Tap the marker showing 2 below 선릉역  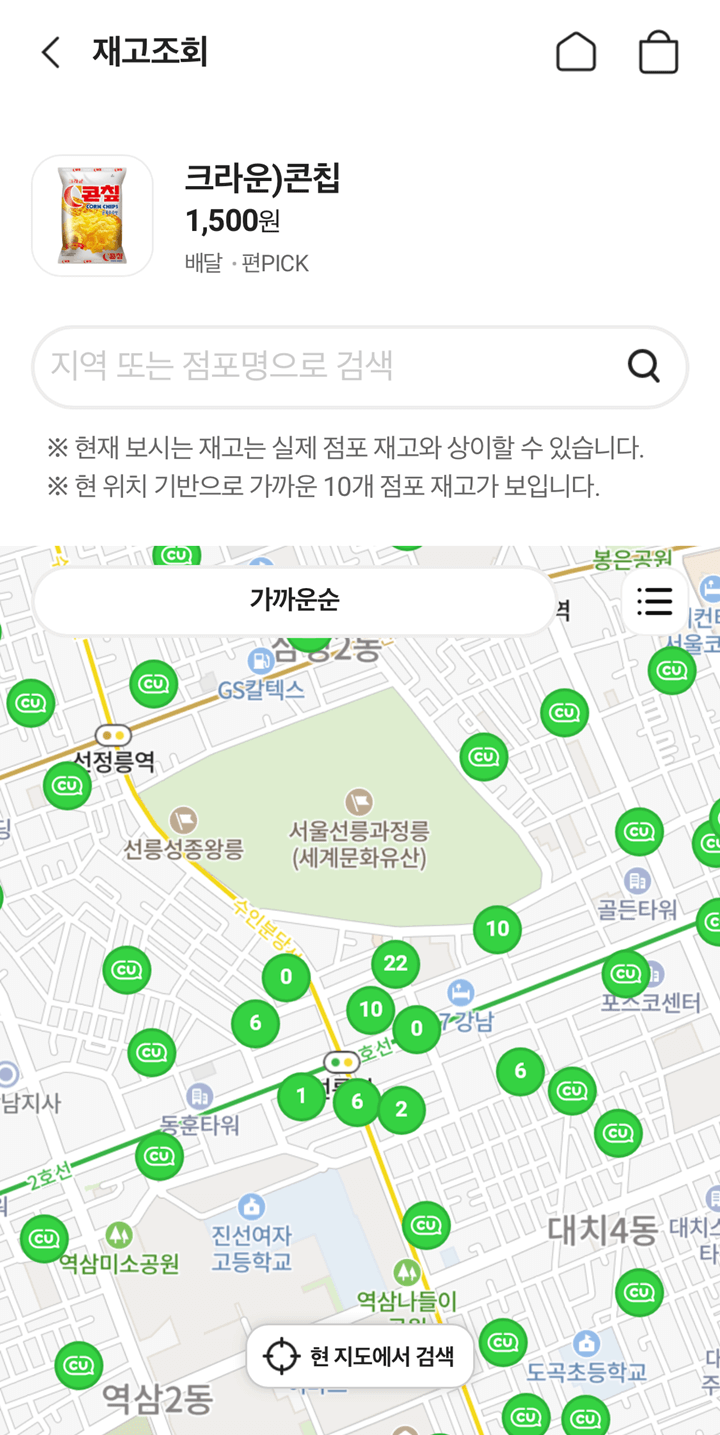tap(401, 1108)
